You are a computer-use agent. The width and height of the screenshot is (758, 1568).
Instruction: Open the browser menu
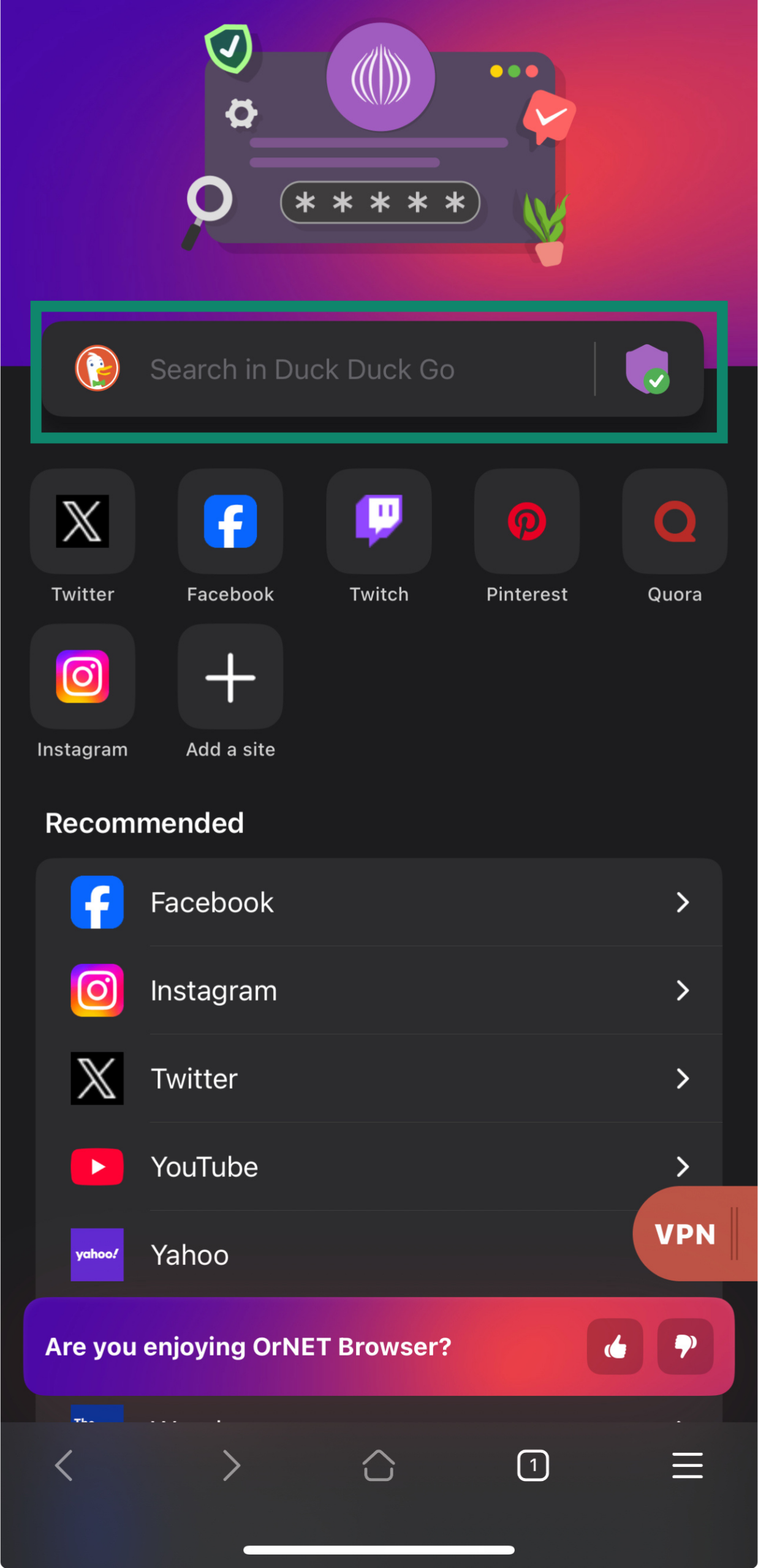point(687,1466)
